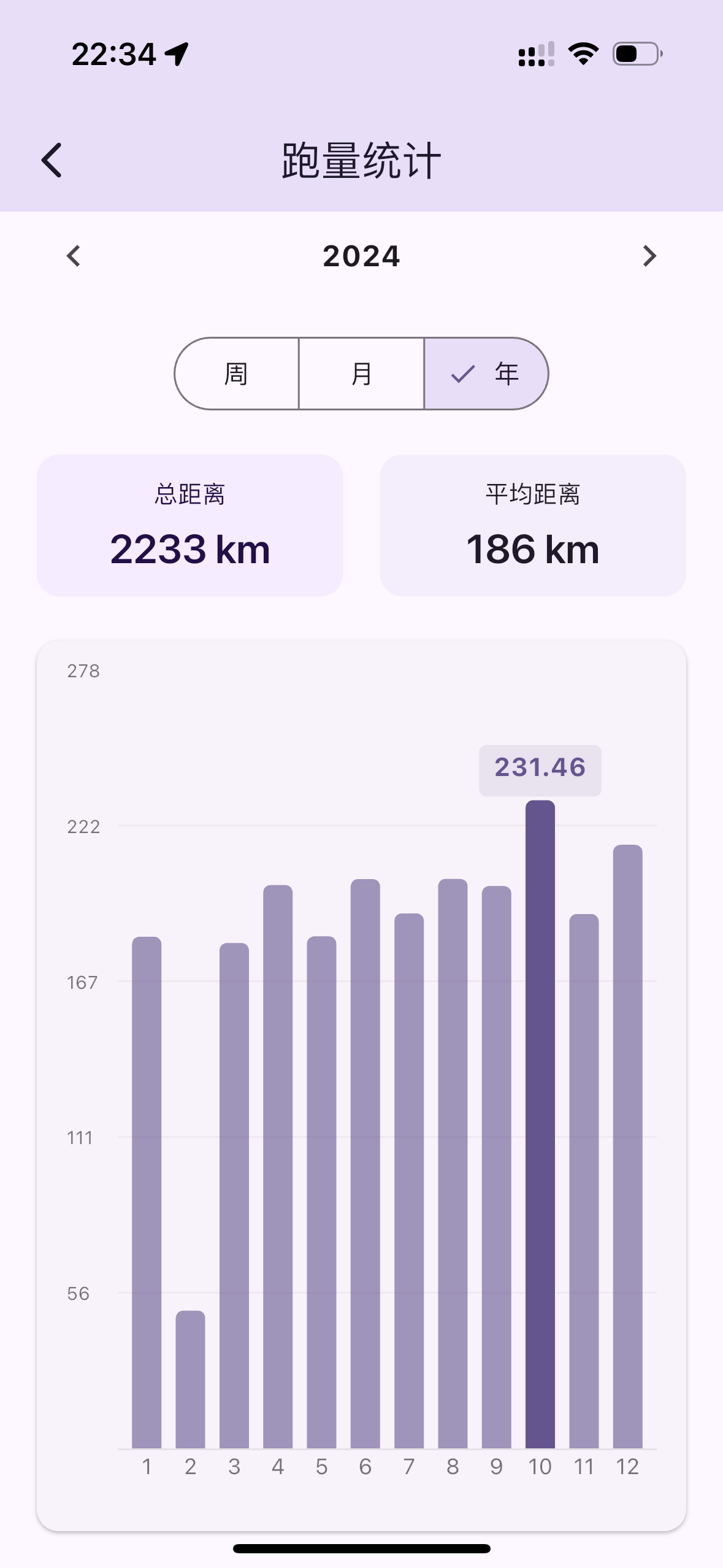Tap the Wi-Fi icon in status bar
Viewport: 723px width, 1568px height.
click(x=583, y=55)
